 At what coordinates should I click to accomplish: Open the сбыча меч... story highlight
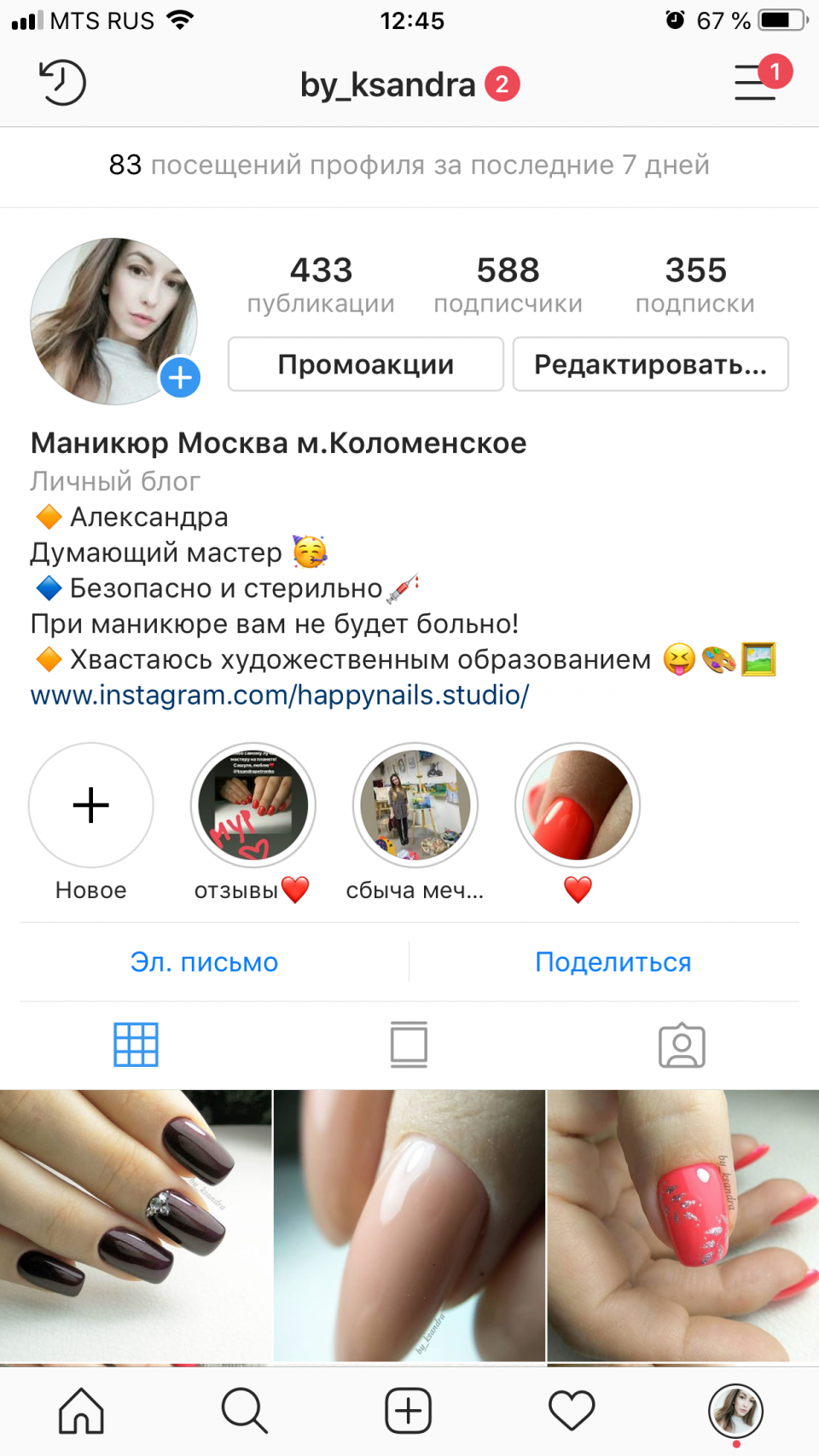pos(415,805)
